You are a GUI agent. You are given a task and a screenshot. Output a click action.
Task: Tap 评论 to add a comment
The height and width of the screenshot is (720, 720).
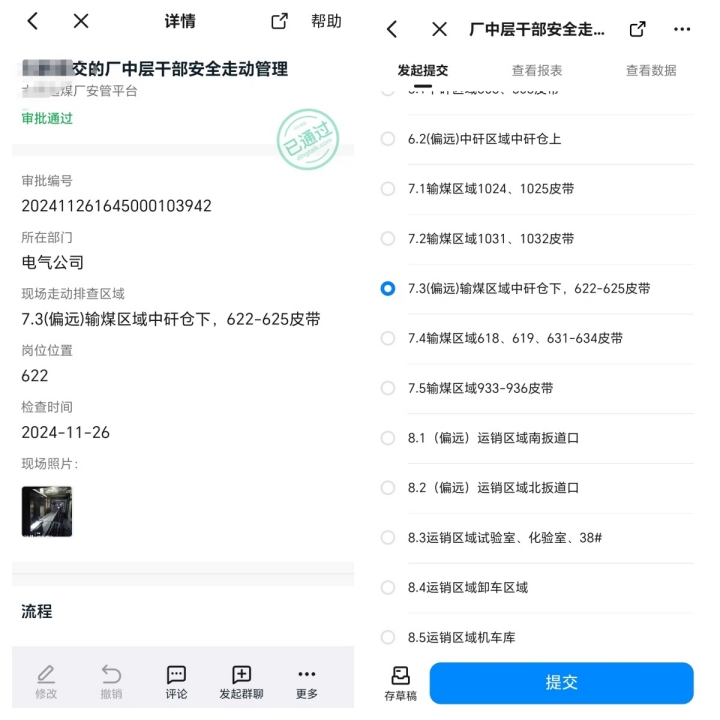(x=176, y=682)
